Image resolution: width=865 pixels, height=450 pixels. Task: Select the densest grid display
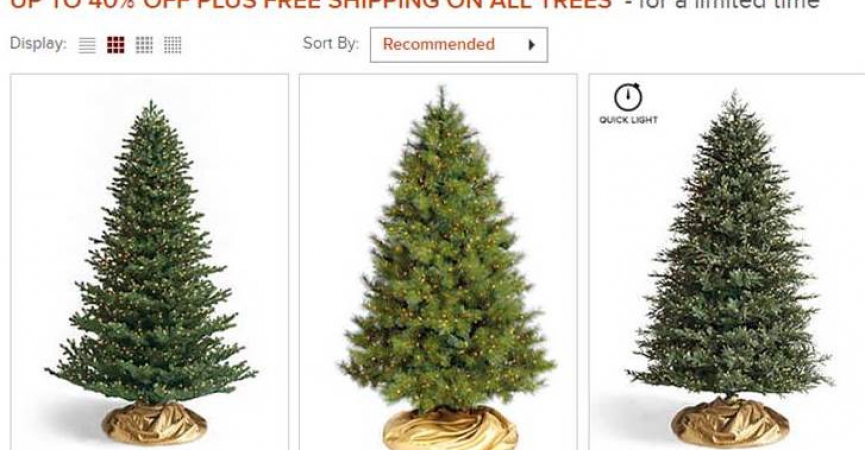pyautogui.click(x=172, y=45)
